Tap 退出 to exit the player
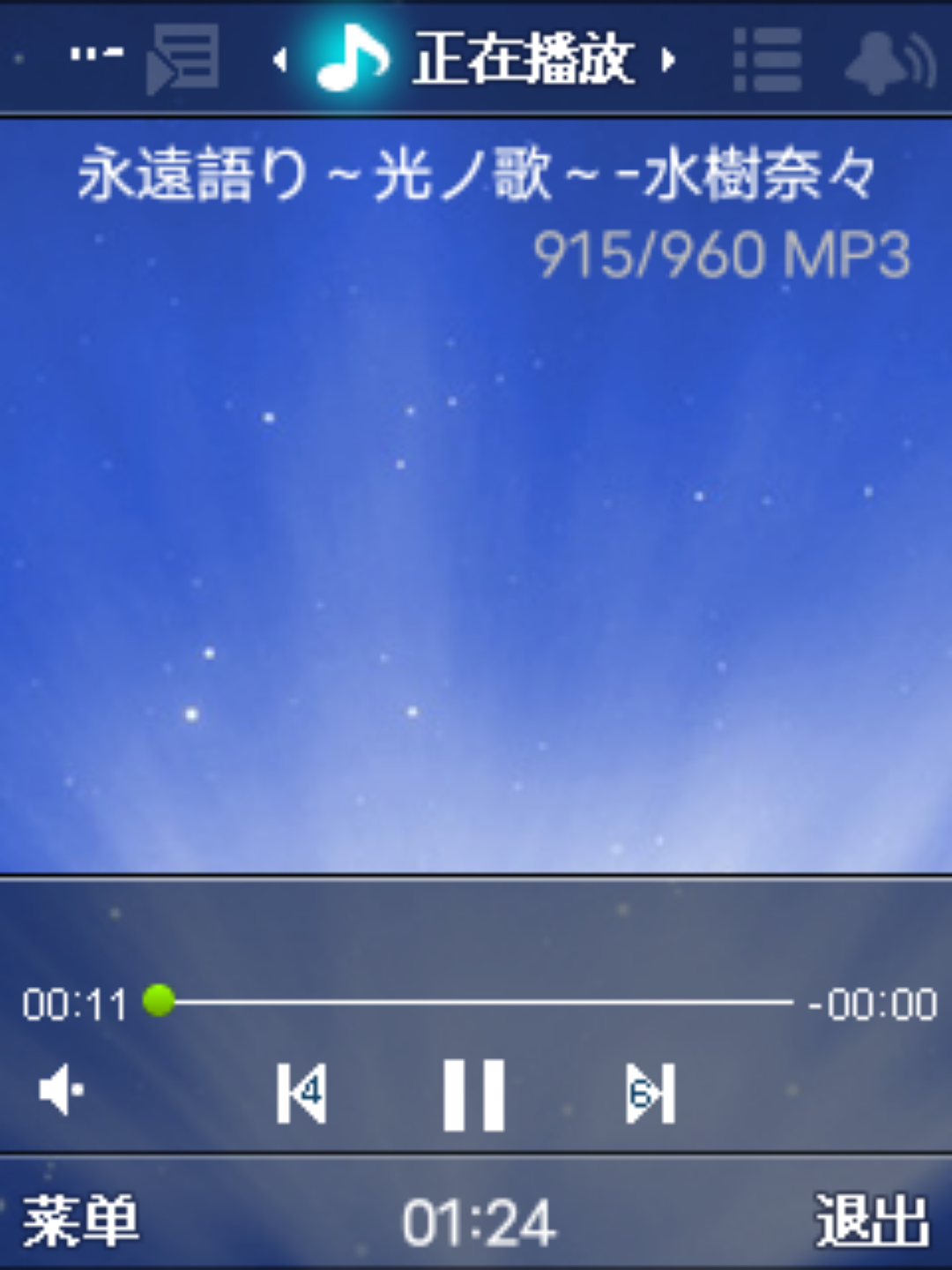Screen dimensions: 952x1270 tap(871, 1221)
